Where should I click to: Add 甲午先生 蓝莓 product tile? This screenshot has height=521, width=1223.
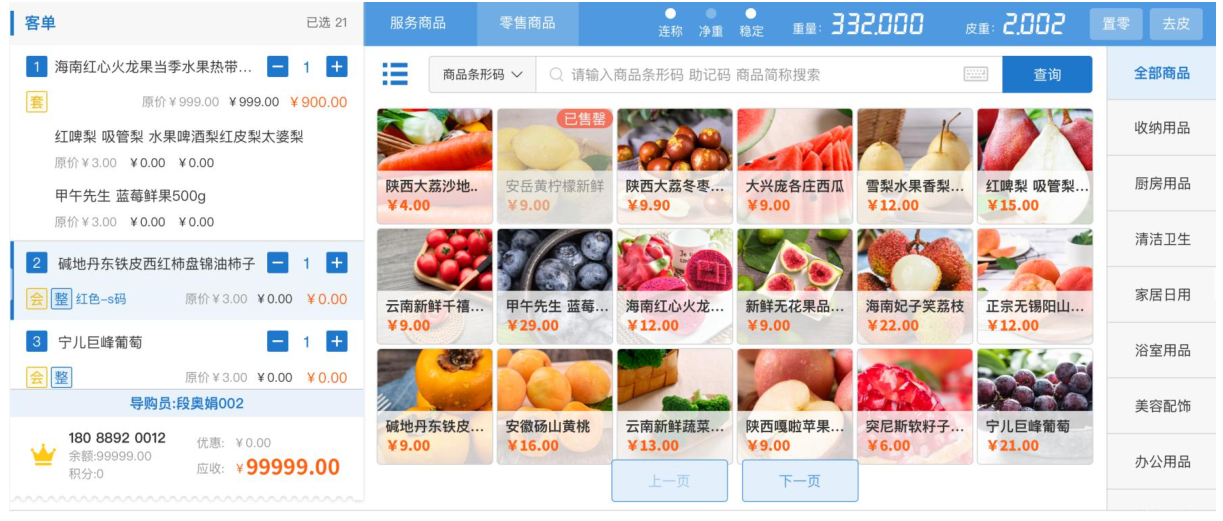tap(554, 286)
